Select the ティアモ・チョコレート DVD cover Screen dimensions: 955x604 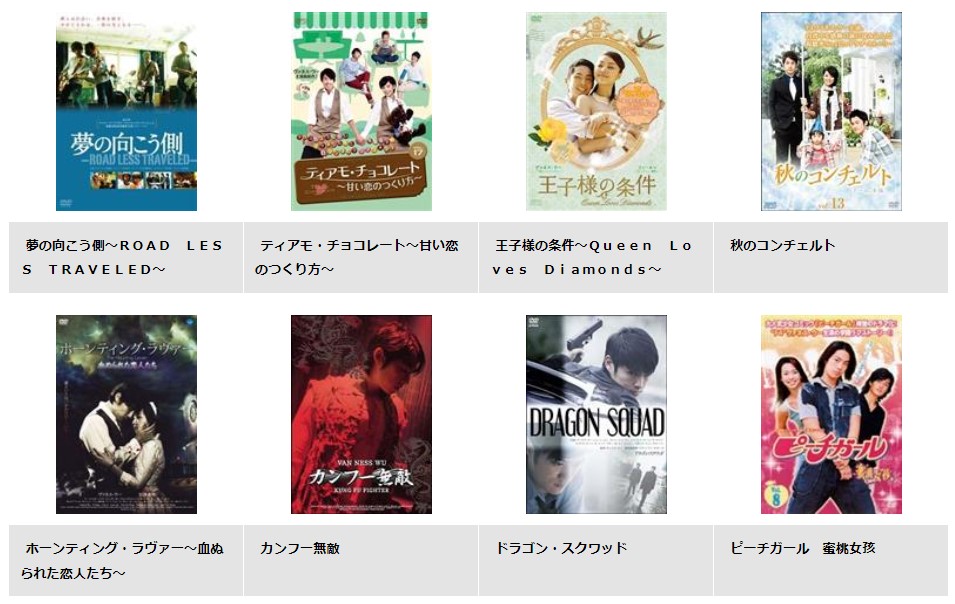point(361,111)
